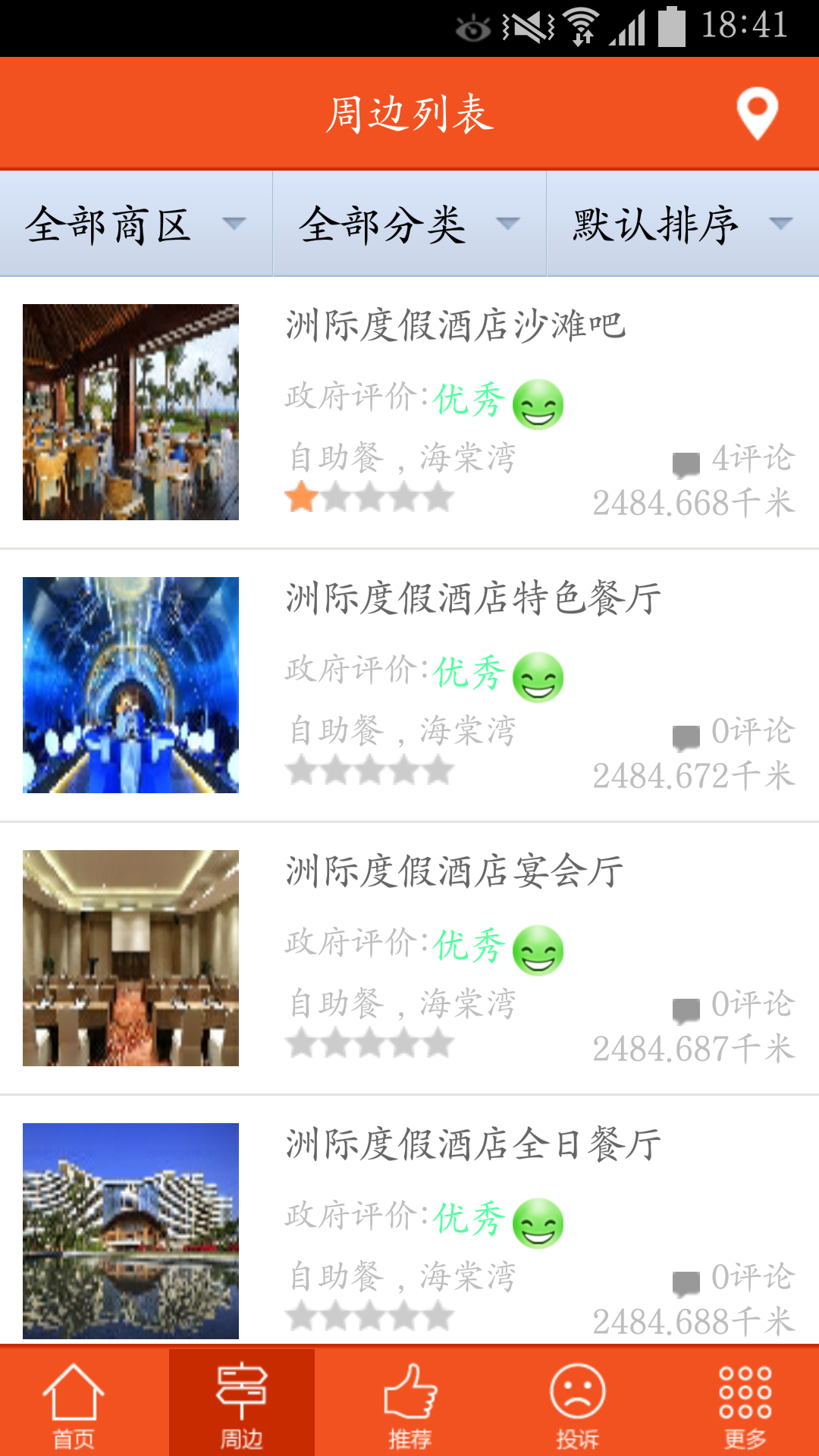Open the 投诉 complaints tab
This screenshot has width=819, height=1456.
pyautogui.click(x=577, y=1403)
